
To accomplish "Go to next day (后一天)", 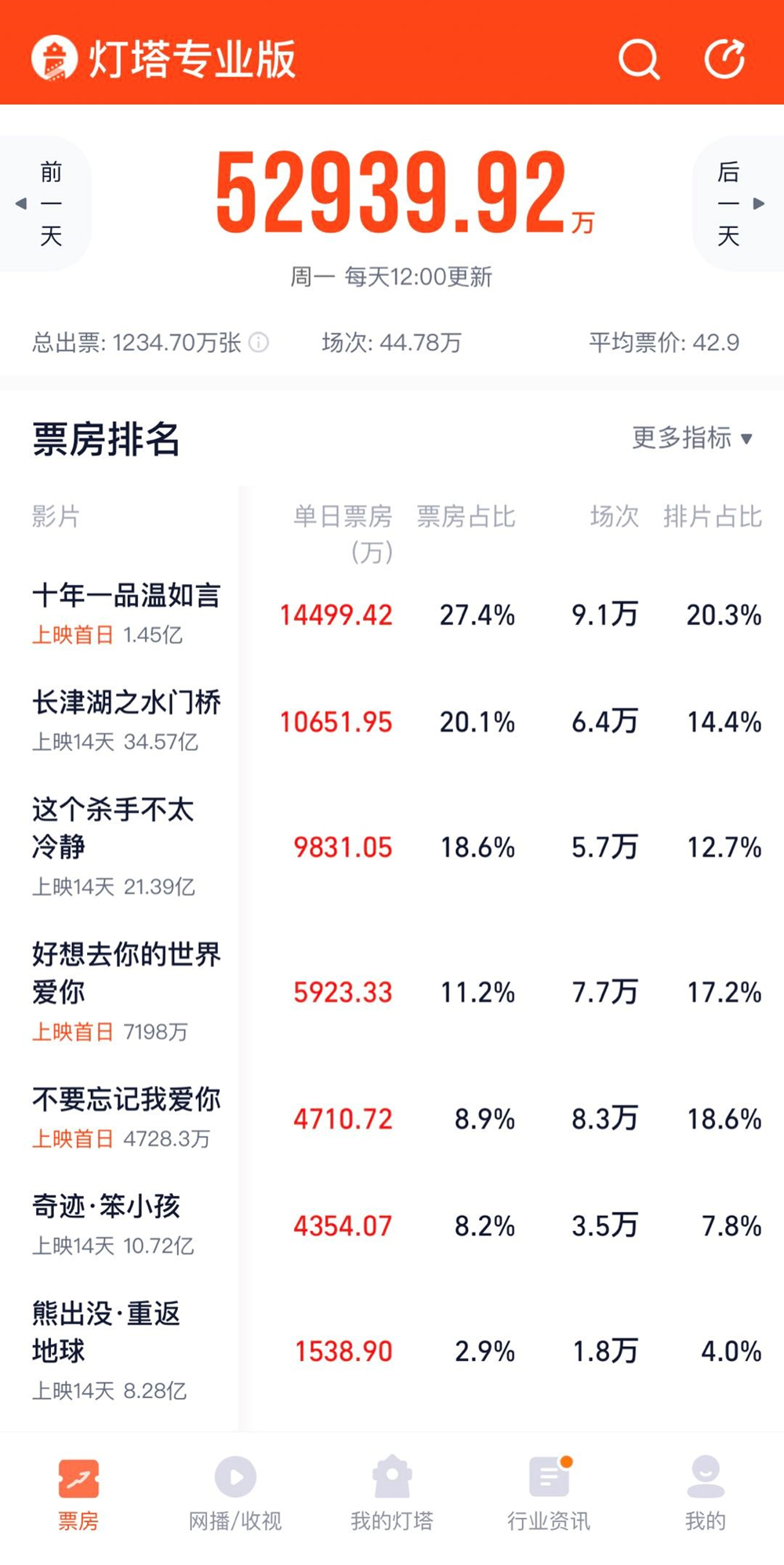I will (735, 204).
